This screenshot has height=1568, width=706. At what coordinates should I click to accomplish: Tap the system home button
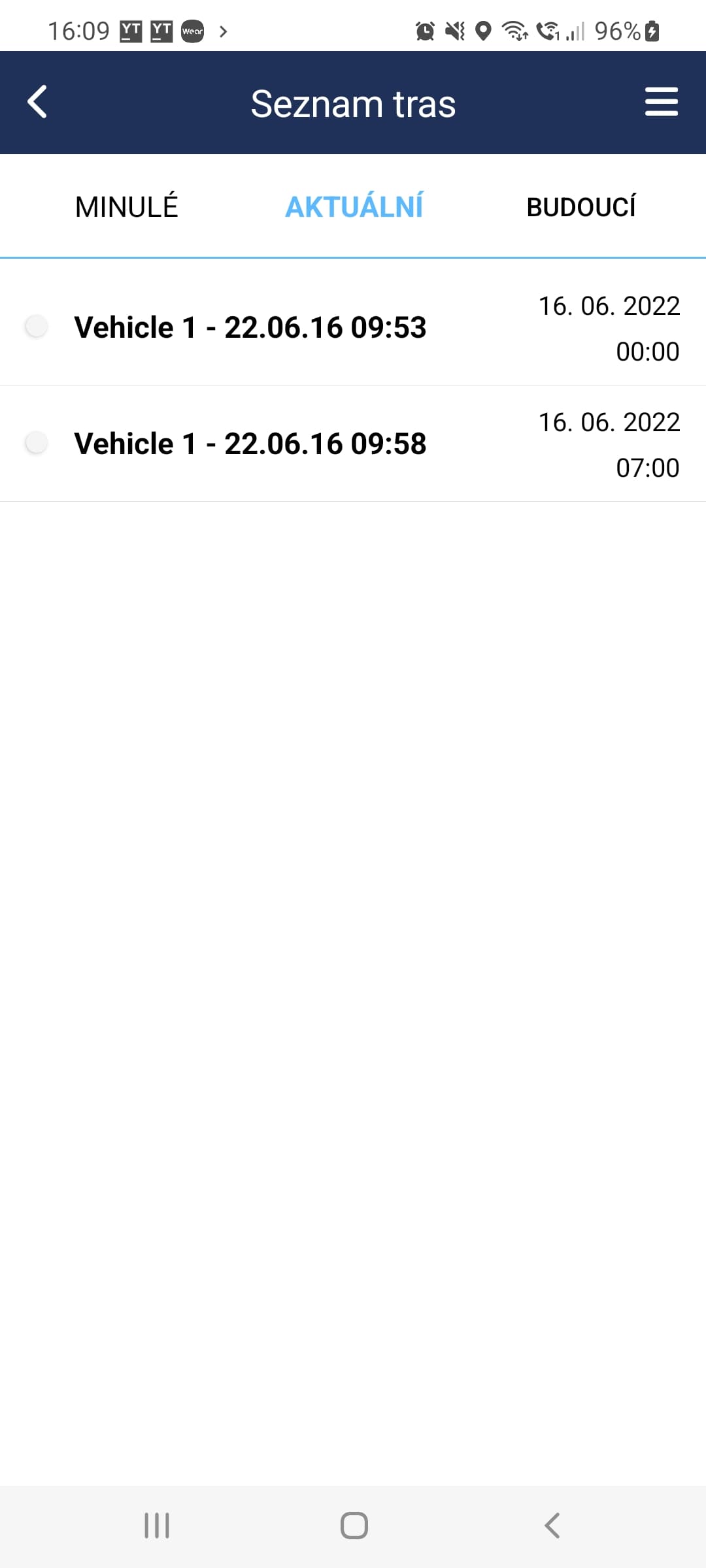[354, 1526]
